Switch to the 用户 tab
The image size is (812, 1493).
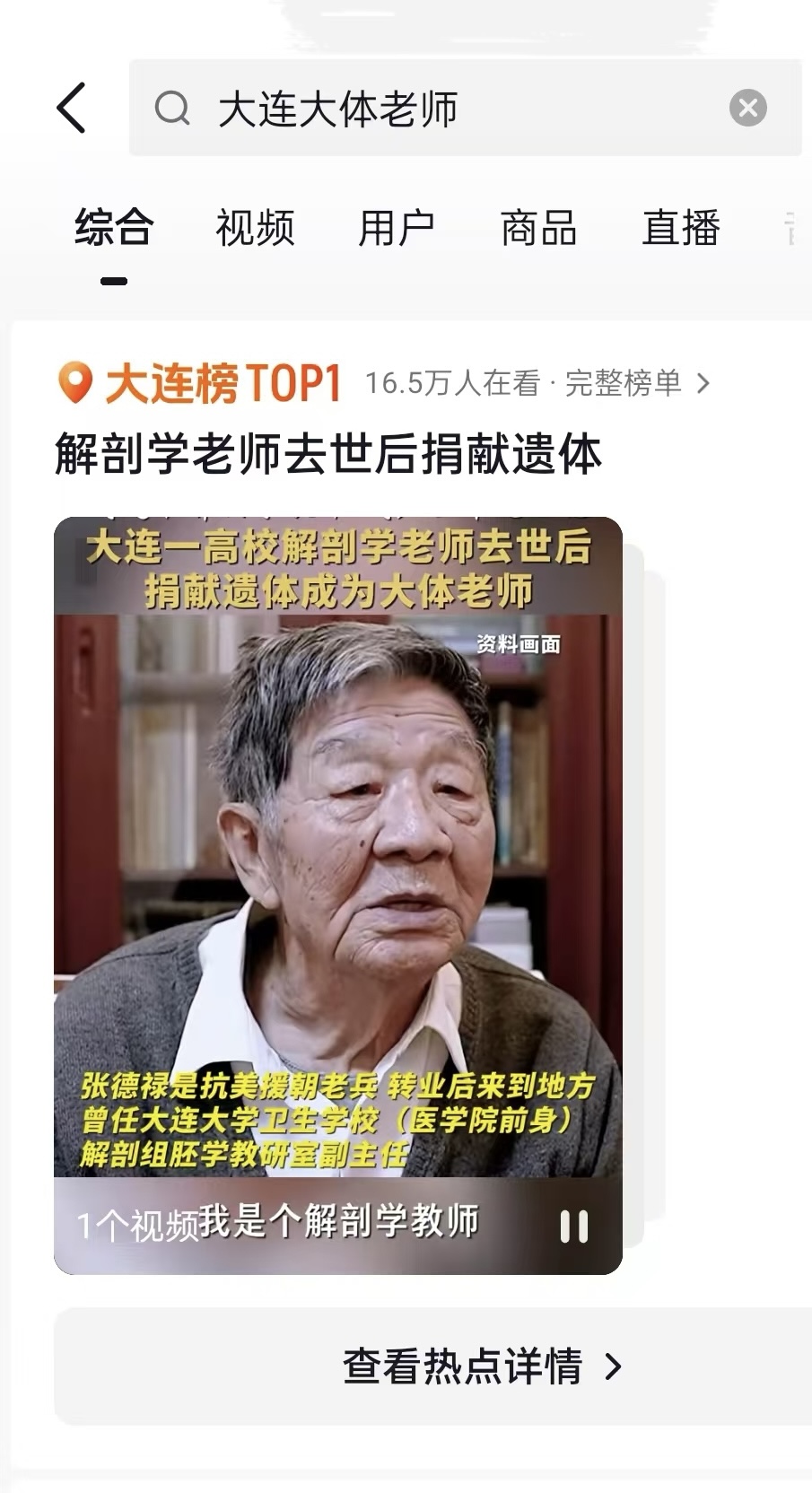[397, 227]
